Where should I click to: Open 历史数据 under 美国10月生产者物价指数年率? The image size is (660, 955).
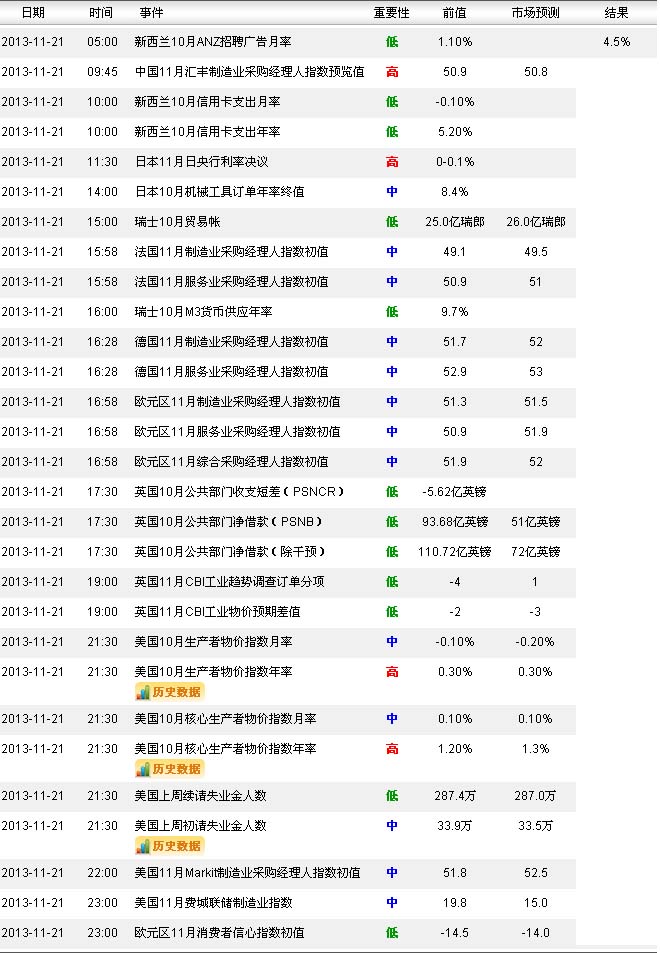click(169, 691)
